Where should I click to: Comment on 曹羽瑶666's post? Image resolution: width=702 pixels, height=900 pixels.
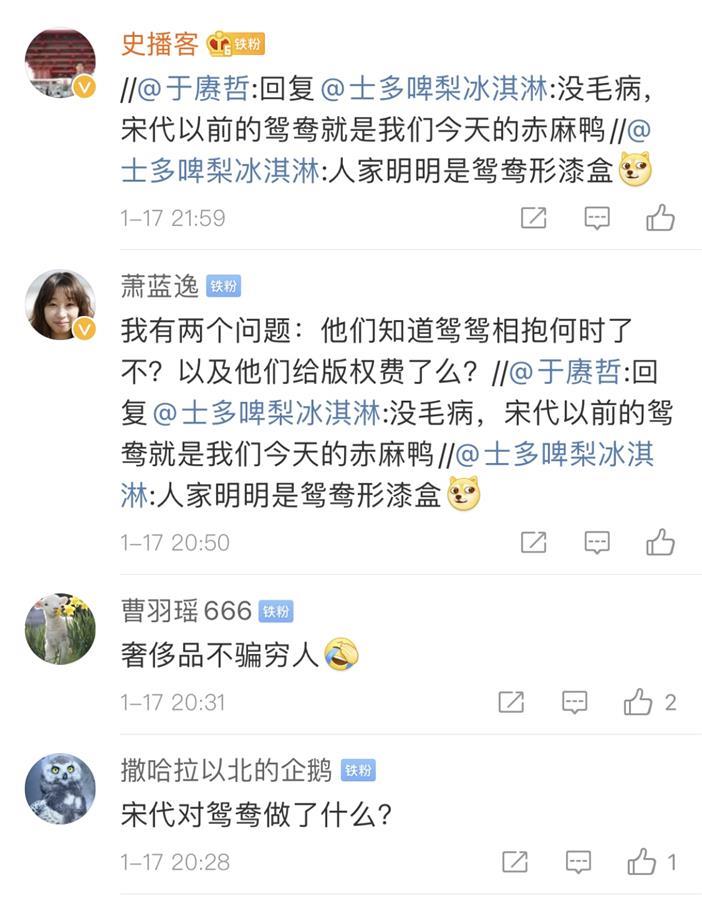click(x=575, y=702)
